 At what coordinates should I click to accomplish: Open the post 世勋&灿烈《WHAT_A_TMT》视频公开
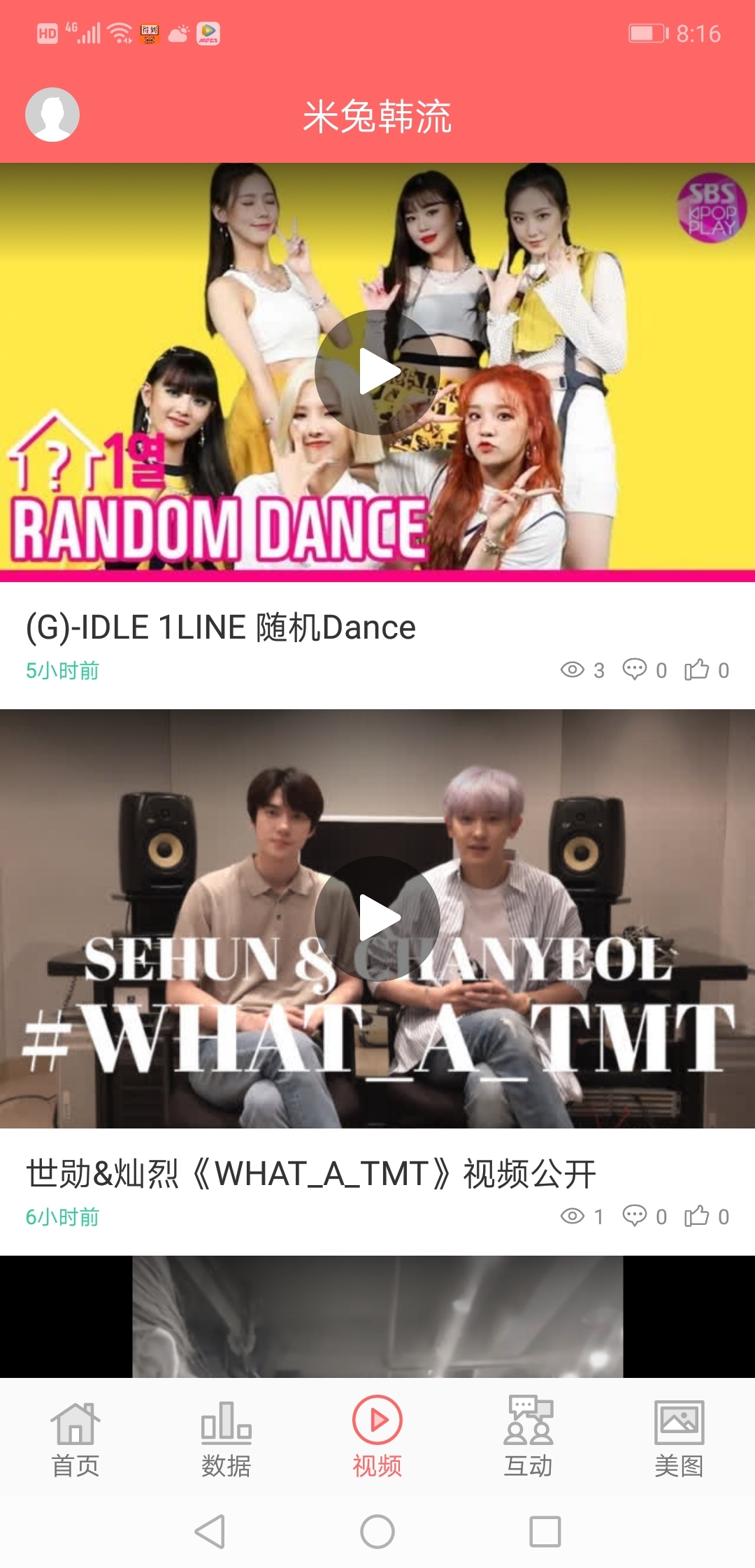coord(311,1173)
